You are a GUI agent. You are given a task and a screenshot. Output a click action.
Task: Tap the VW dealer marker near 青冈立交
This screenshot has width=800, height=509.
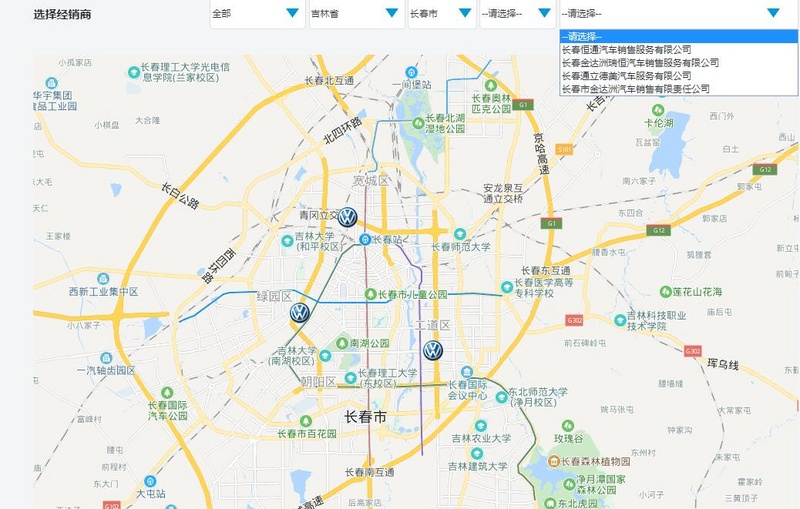pyautogui.click(x=347, y=217)
